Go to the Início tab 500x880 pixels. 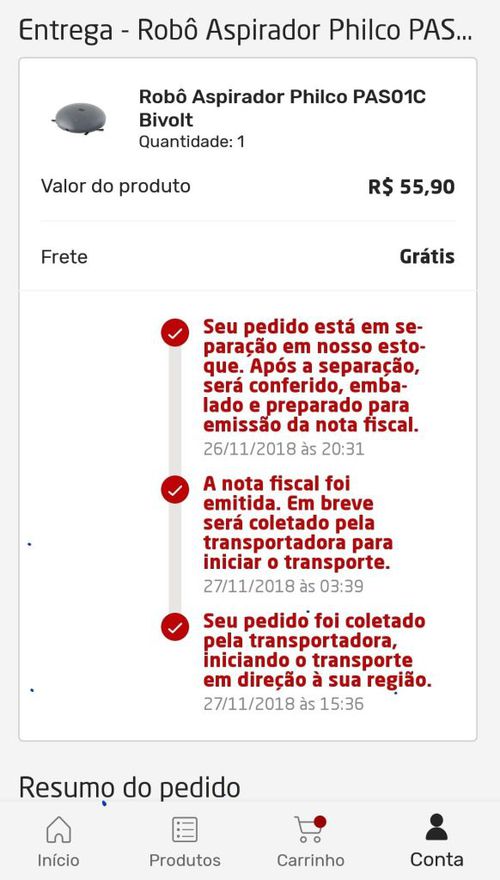click(58, 841)
